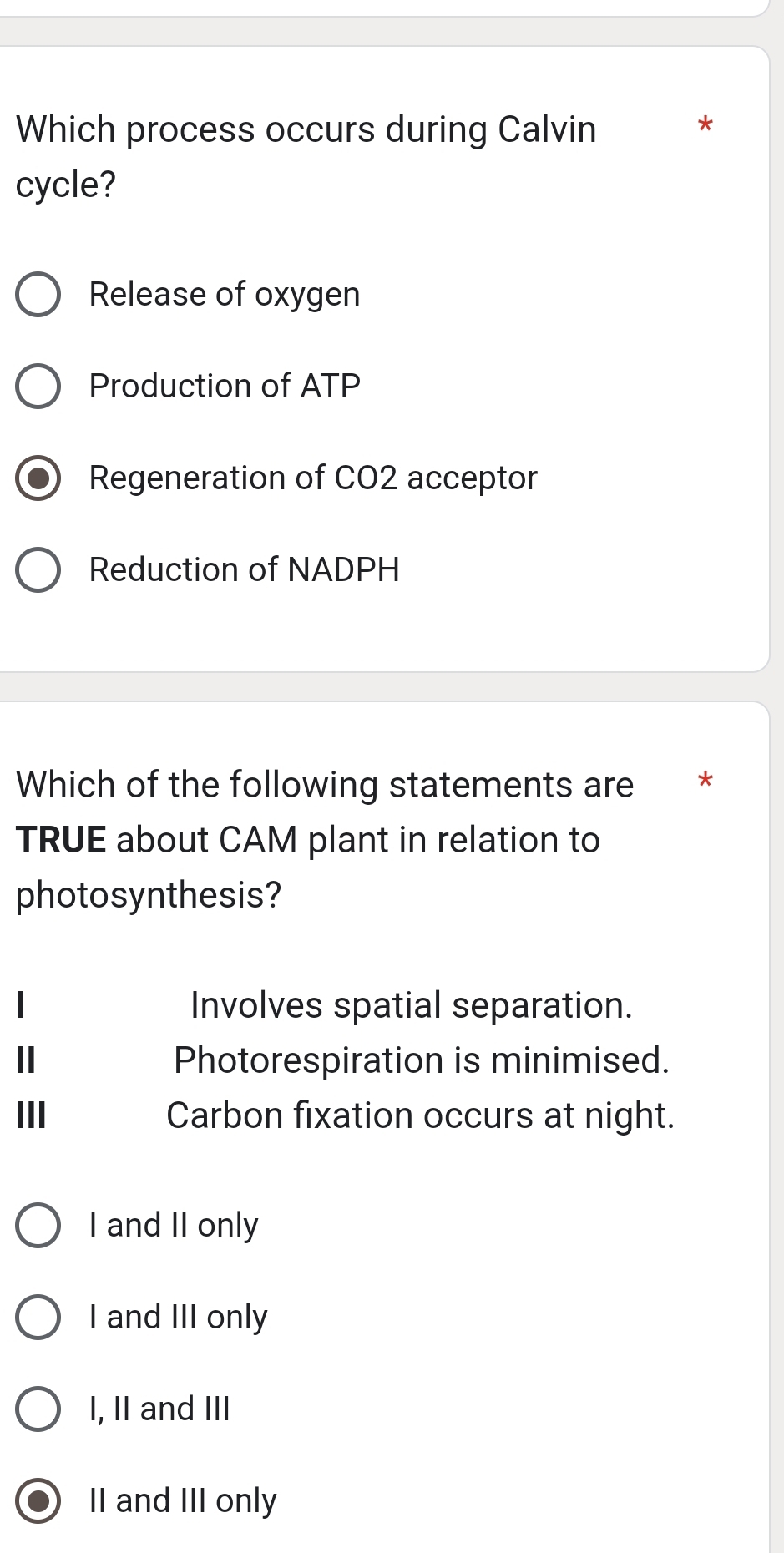784x1553 pixels.
Task: Select the "Release of oxygen" option
Action: pyautogui.click(x=38, y=295)
